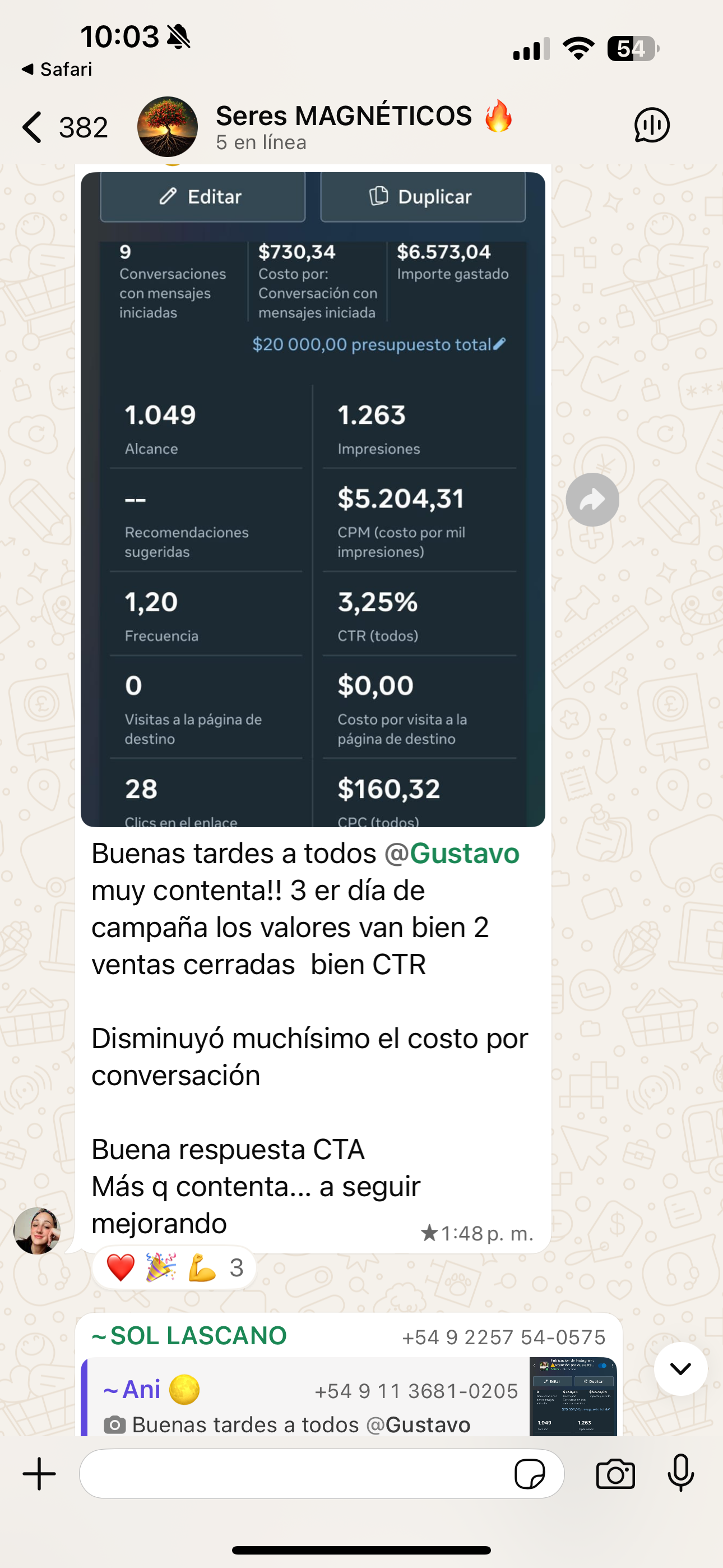723x1568 pixels.
Task: Return to Safari via back link
Action: coord(57,70)
